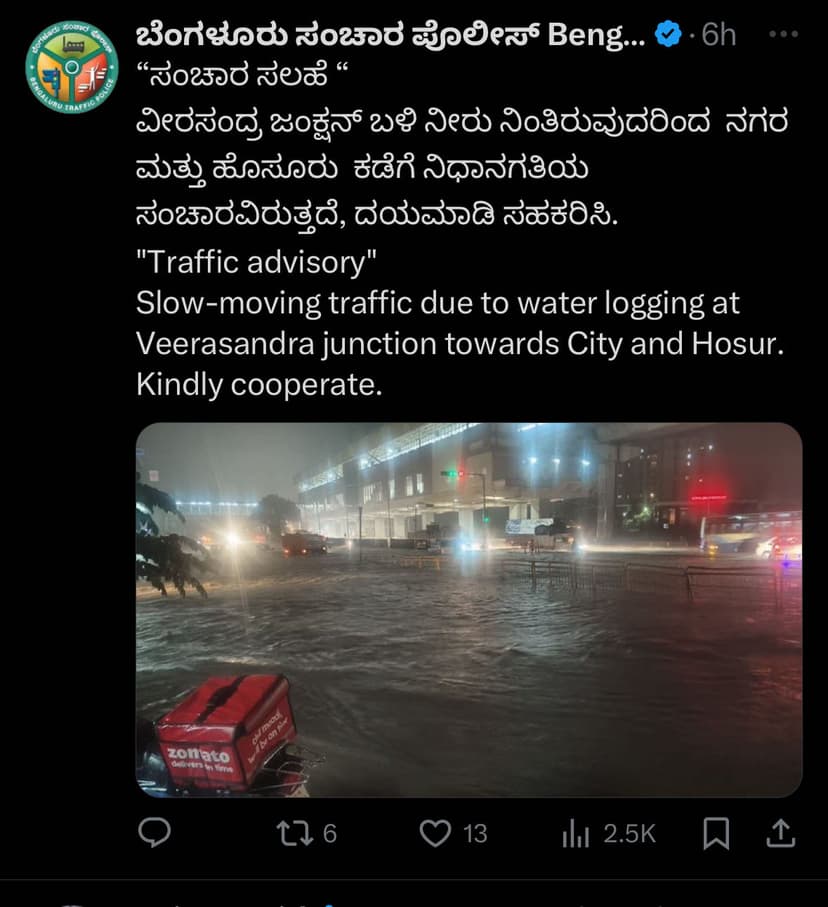Open the tweet's three-dot overflow menu
828x907 pixels.
pyautogui.click(x=782, y=34)
